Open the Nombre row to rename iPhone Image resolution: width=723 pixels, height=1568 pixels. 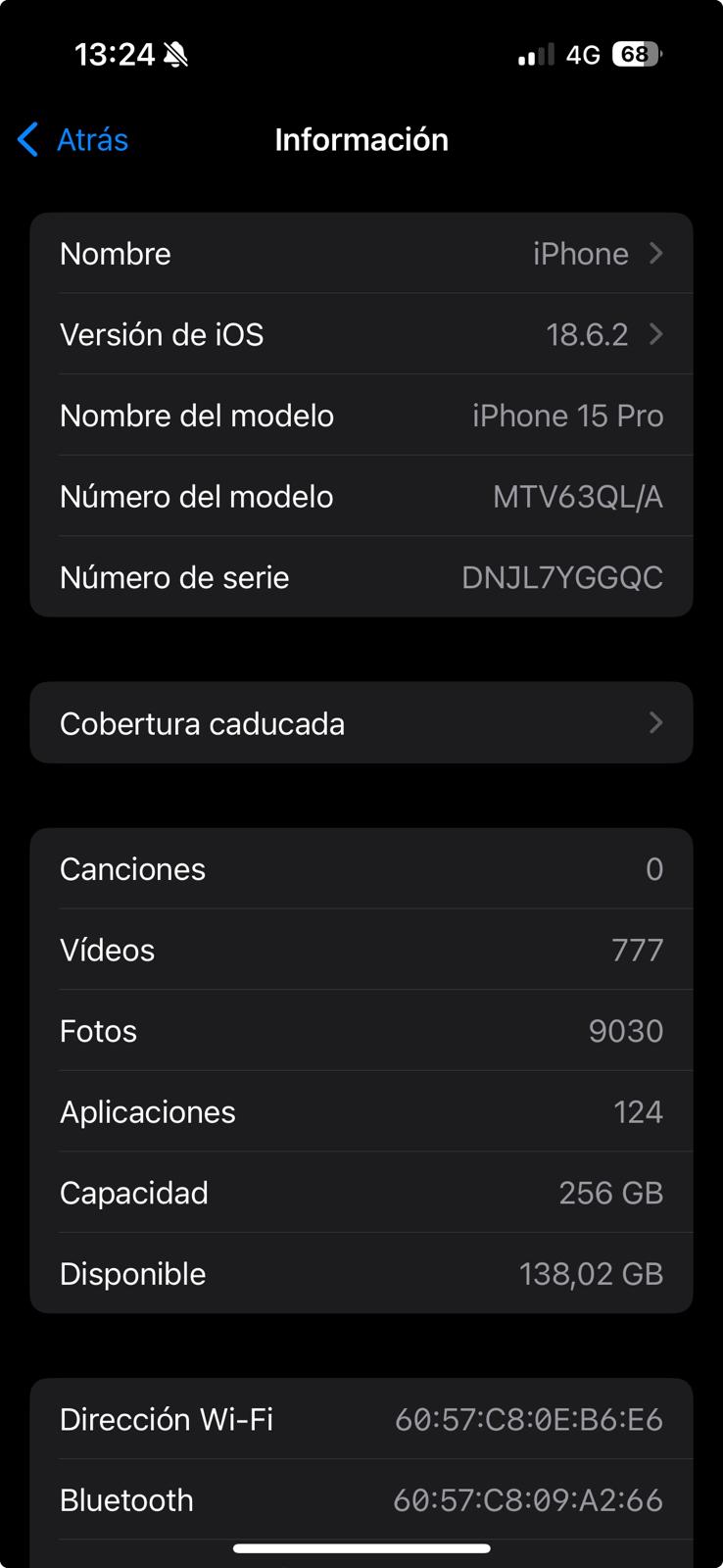click(361, 254)
